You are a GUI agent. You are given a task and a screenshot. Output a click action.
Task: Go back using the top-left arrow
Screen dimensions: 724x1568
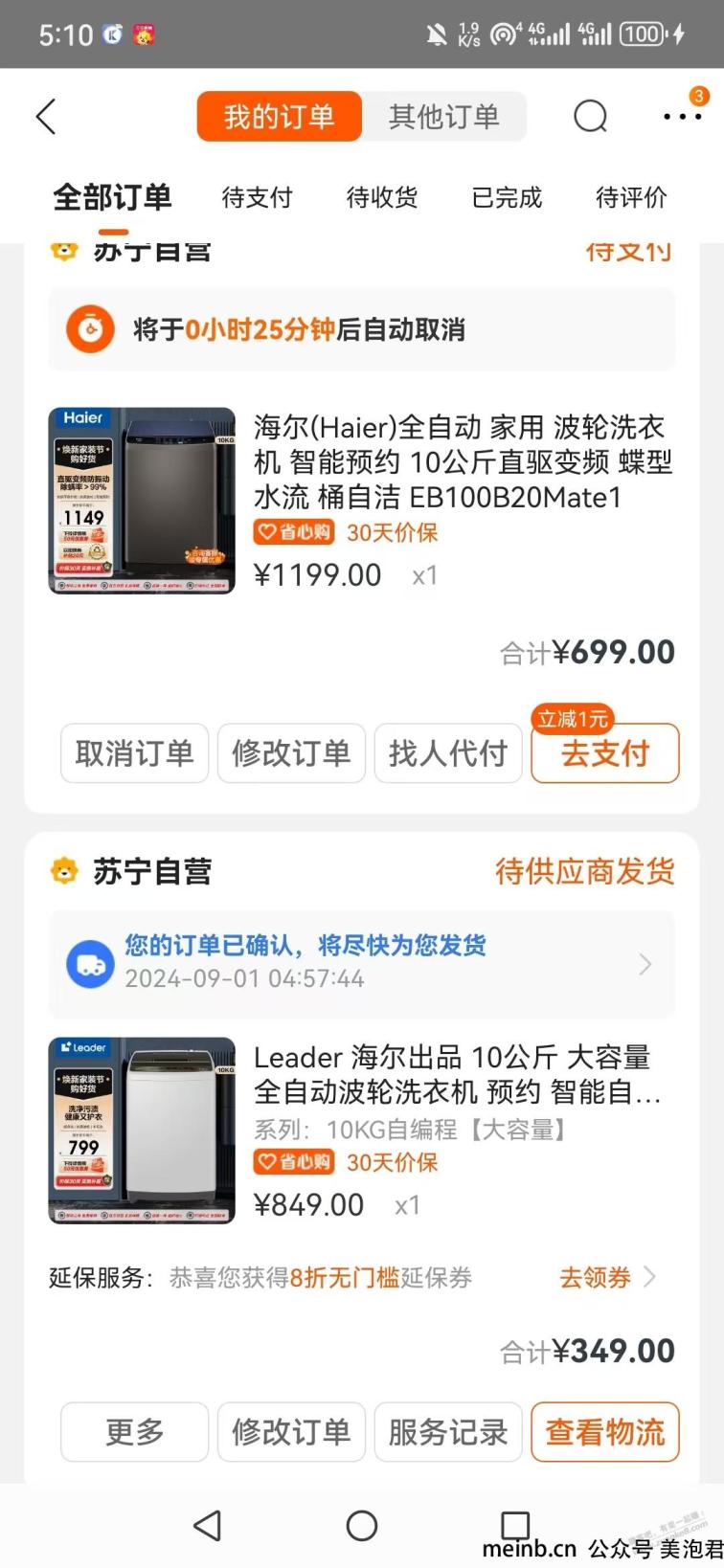coord(46,117)
